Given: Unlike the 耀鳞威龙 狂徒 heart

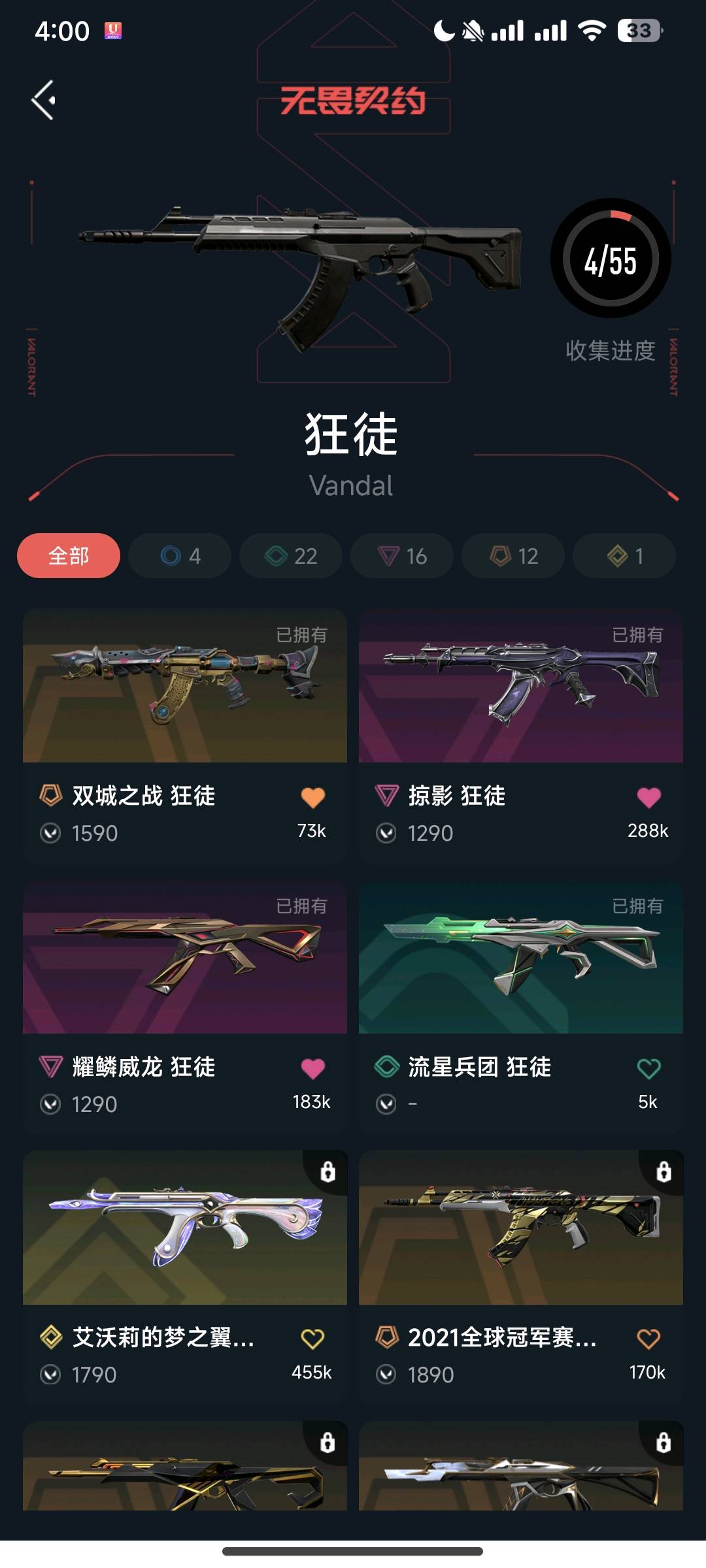Looking at the screenshot, I should pyautogui.click(x=312, y=1069).
